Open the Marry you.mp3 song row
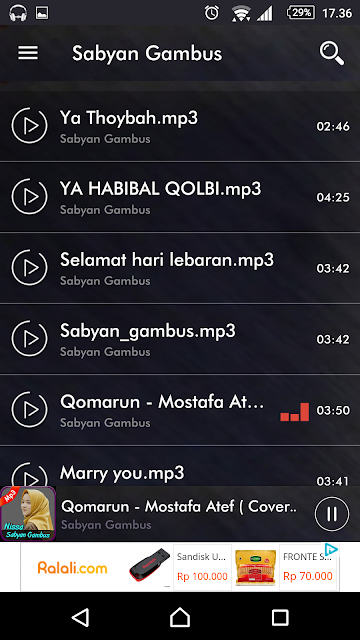The image size is (360, 640). 180,466
